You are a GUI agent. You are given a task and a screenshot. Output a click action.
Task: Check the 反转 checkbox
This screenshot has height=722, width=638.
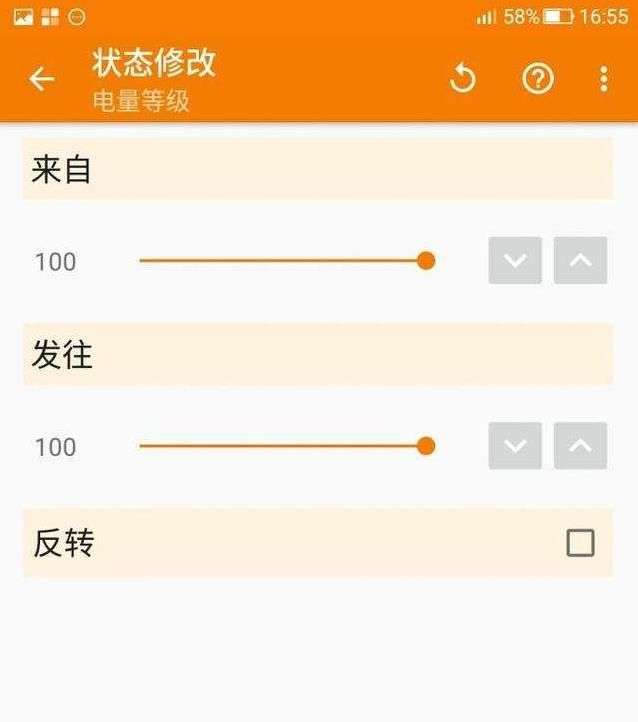coord(580,543)
